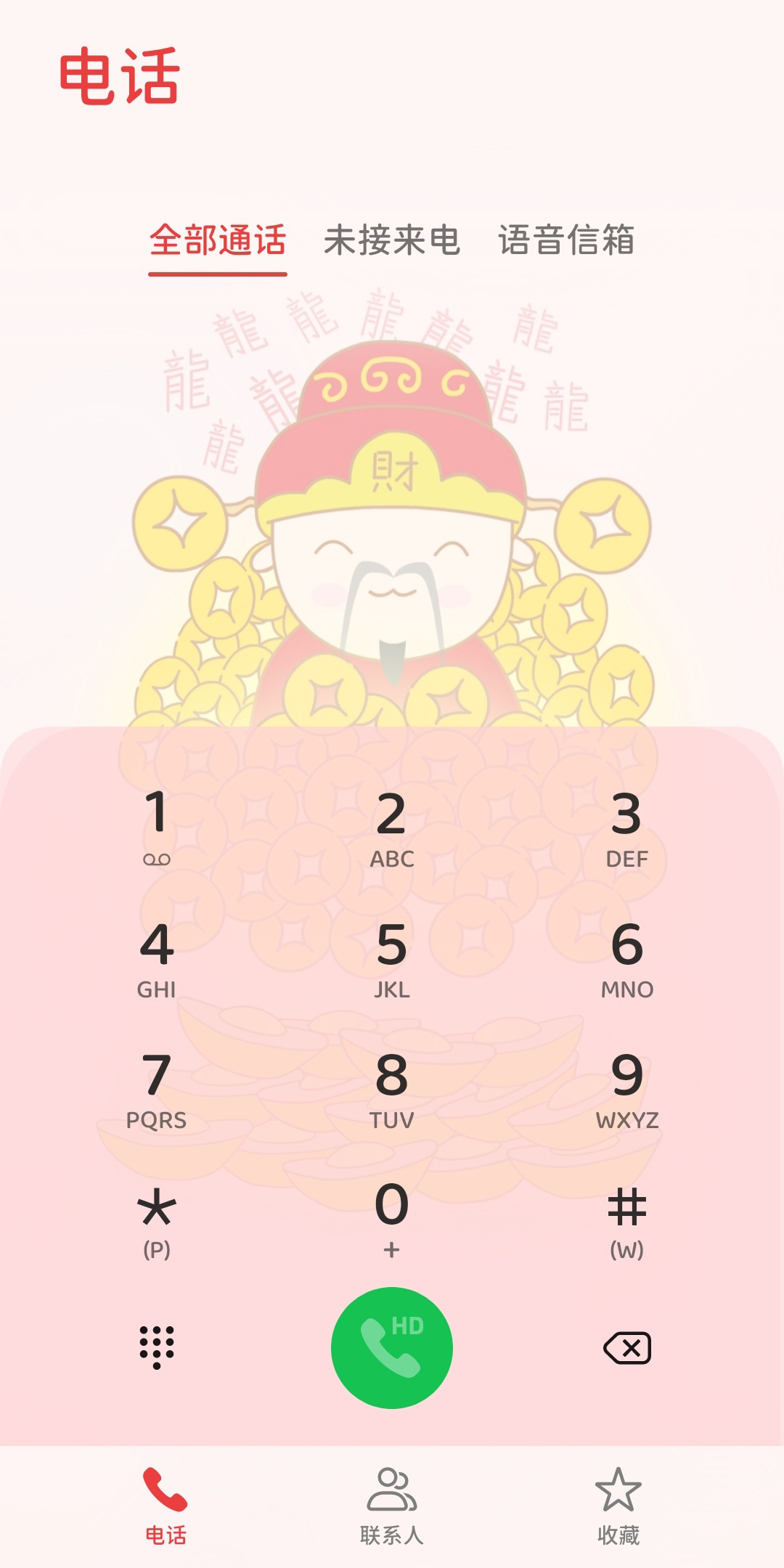Tap the 4 GHI key
Screen dimensions: 784x1568
click(x=157, y=958)
